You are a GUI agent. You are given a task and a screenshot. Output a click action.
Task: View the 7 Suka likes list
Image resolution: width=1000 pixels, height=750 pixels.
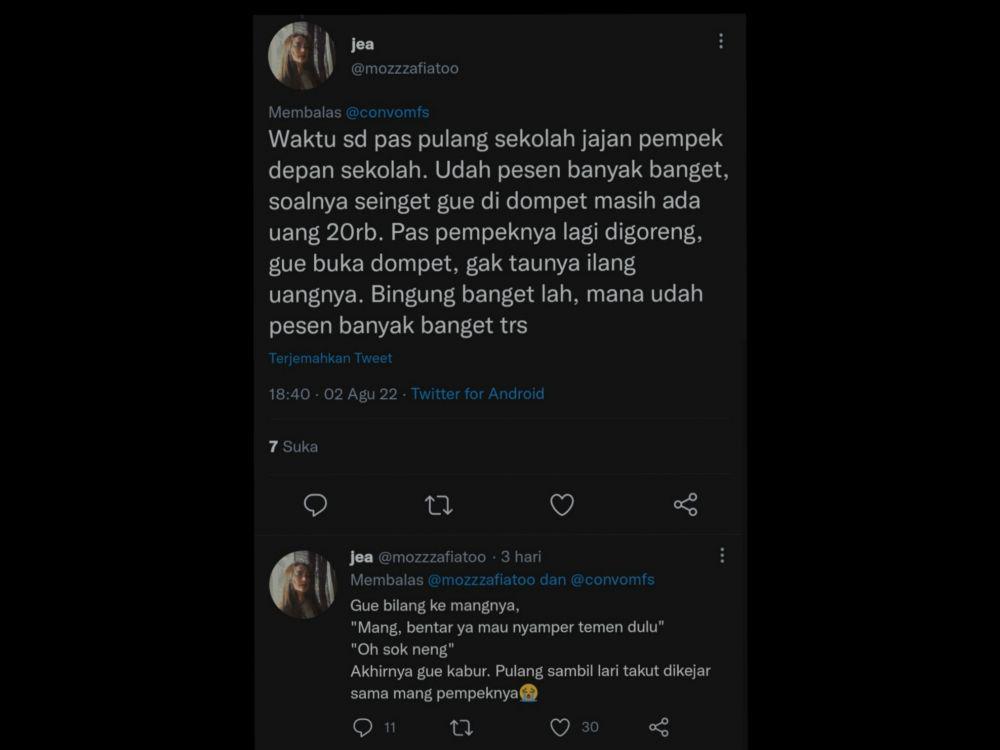tap(293, 446)
